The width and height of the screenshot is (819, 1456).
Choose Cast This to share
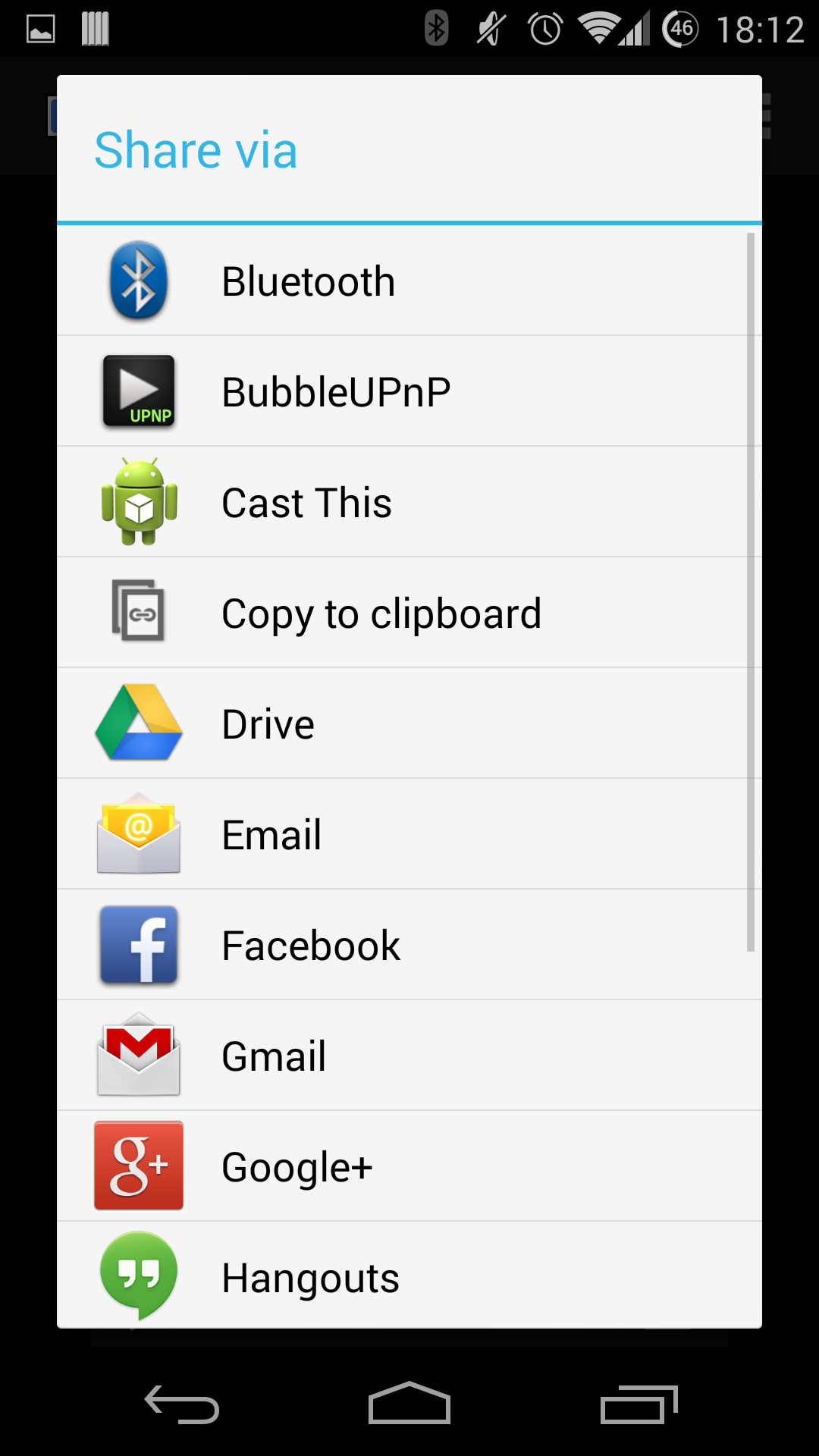coord(409,502)
